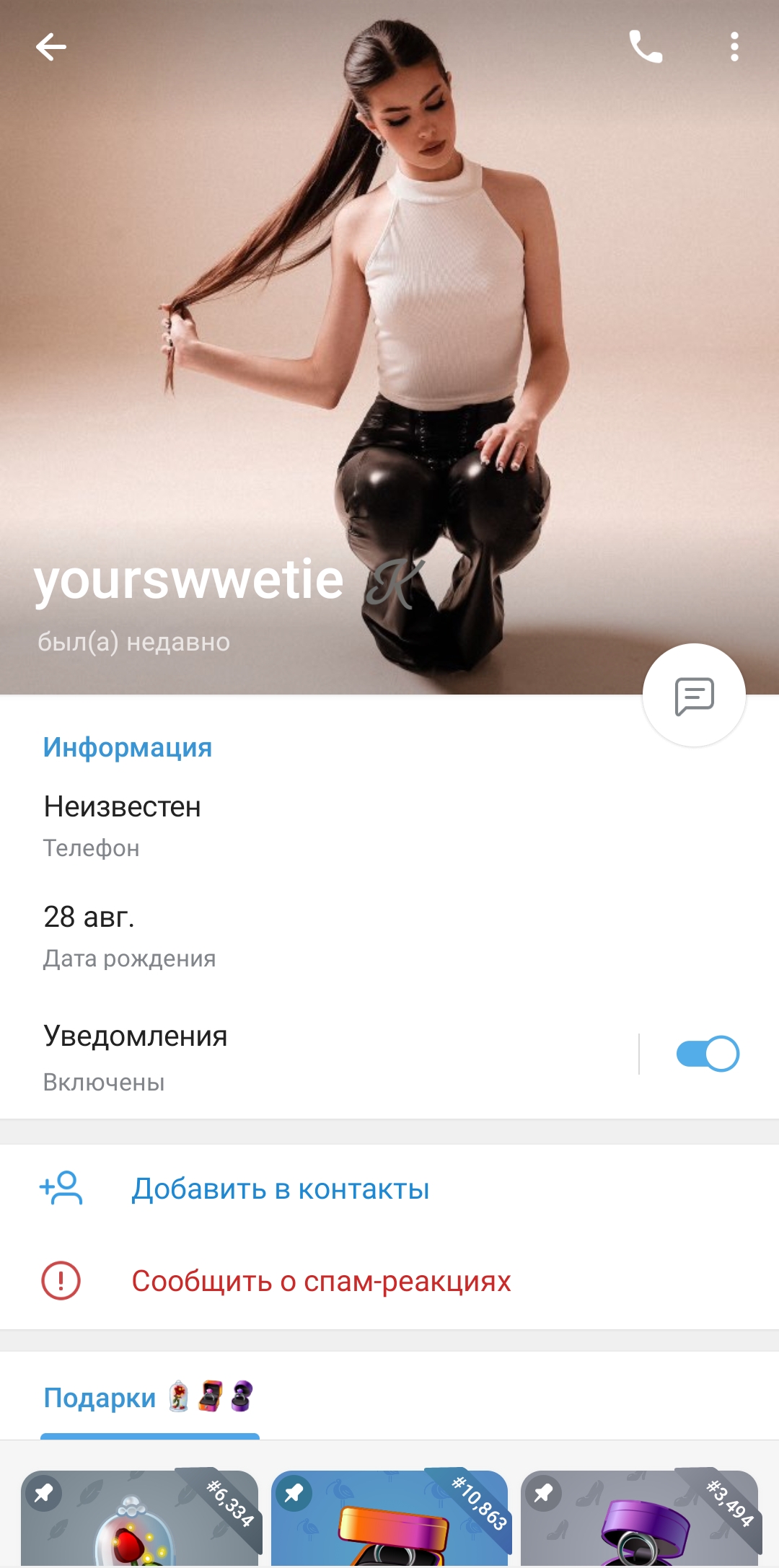The height and width of the screenshot is (1568, 779).
Task: Select Сообщить о спам-реакциях
Action: [389, 1282]
